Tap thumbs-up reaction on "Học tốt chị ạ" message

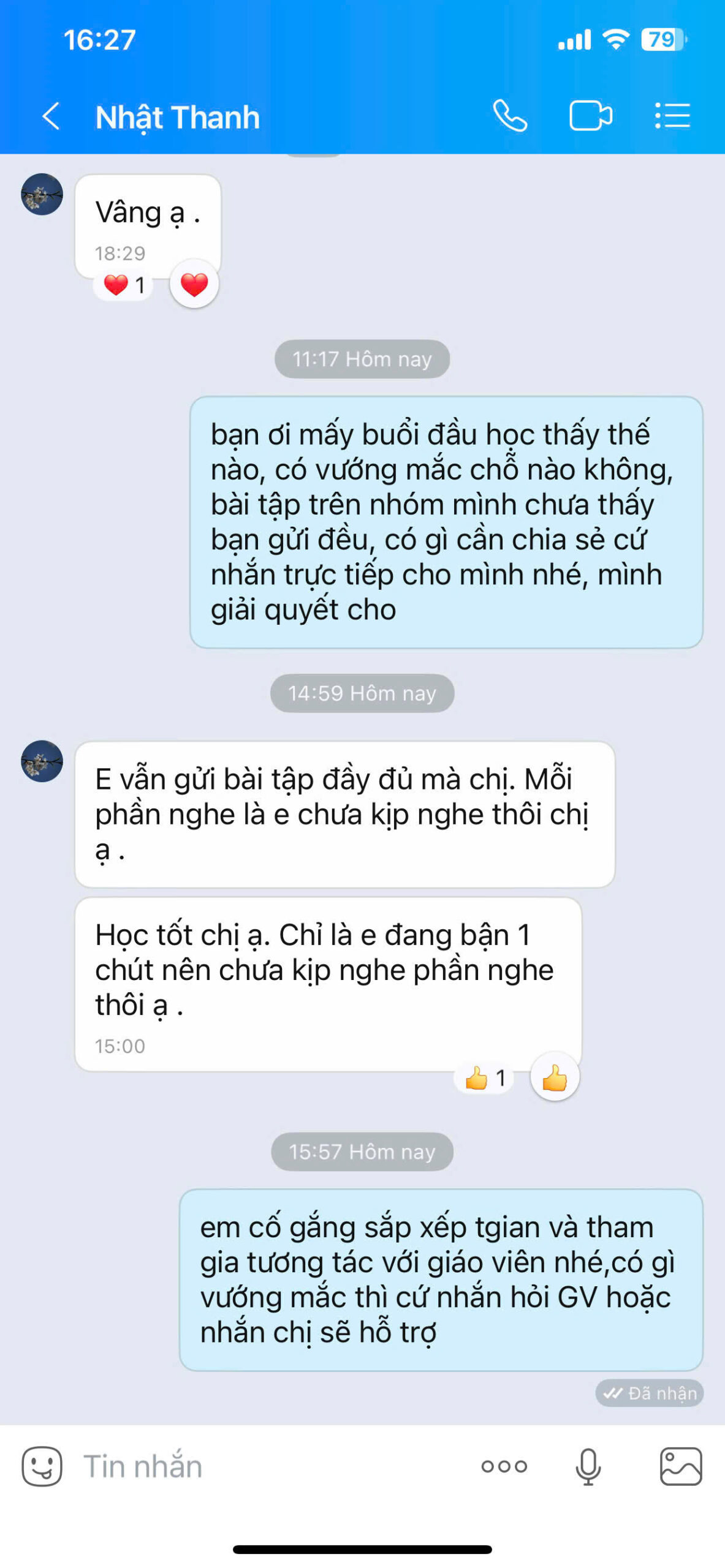pos(555,1078)
